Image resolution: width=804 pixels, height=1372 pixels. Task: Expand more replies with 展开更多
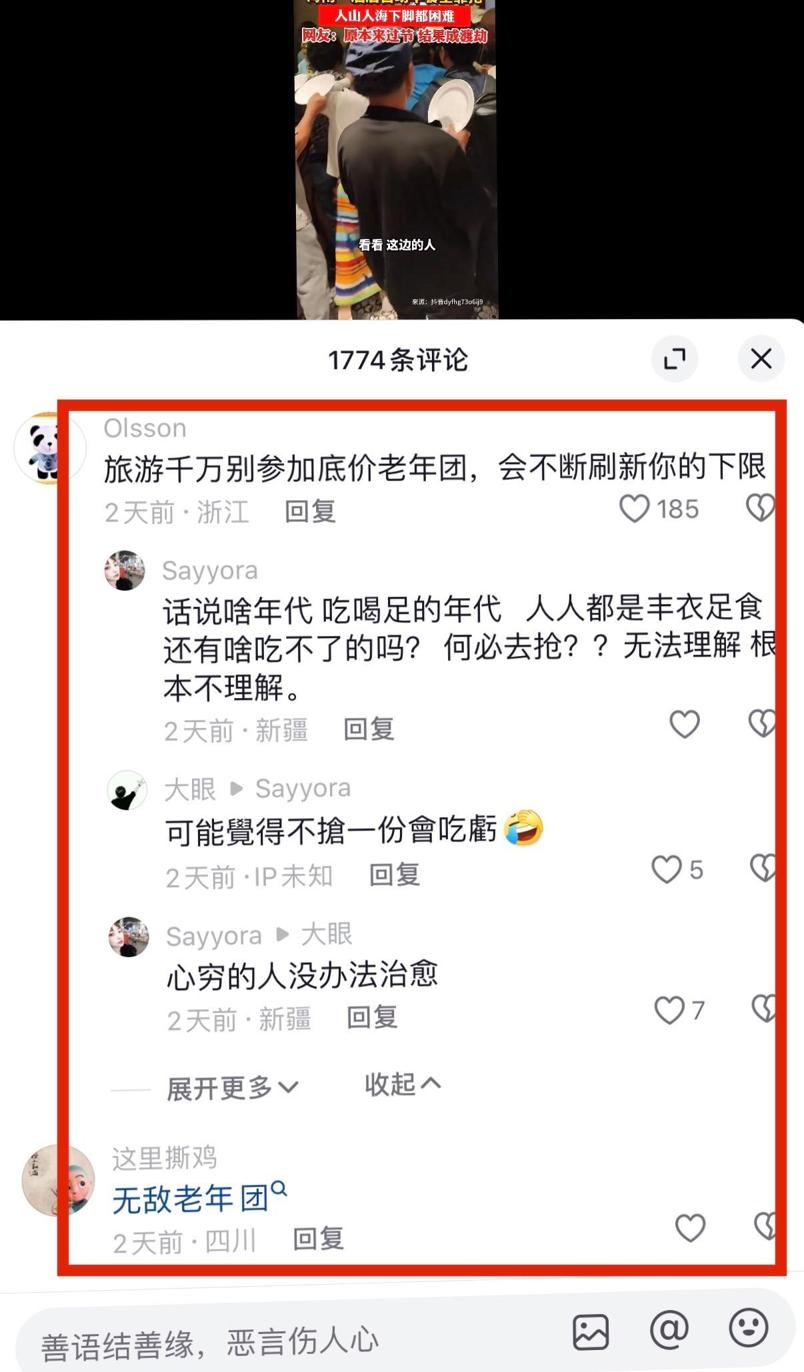pos(232,1087)
